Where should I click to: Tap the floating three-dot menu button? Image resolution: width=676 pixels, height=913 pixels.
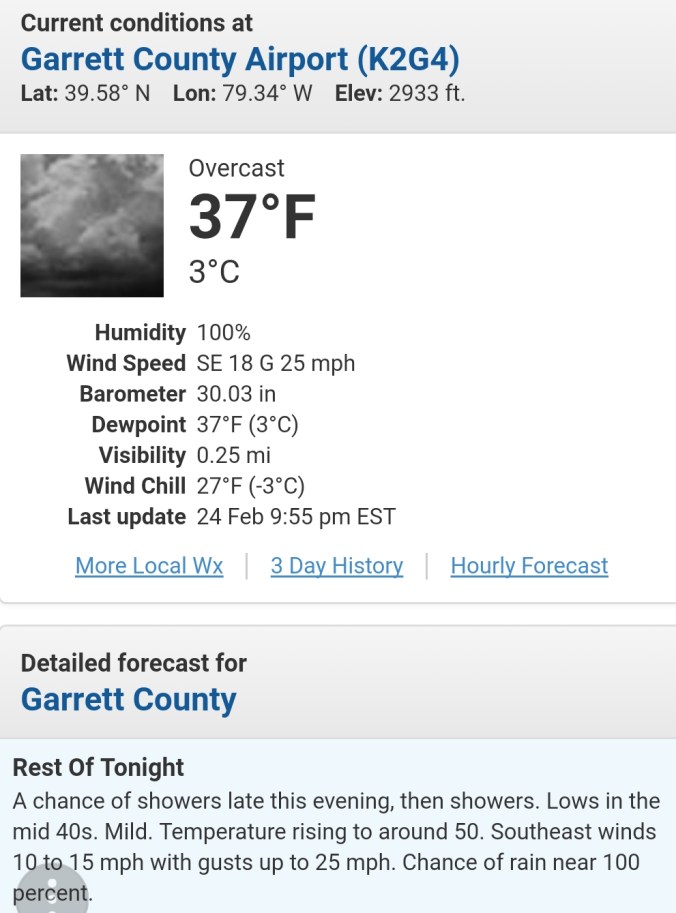52,890
